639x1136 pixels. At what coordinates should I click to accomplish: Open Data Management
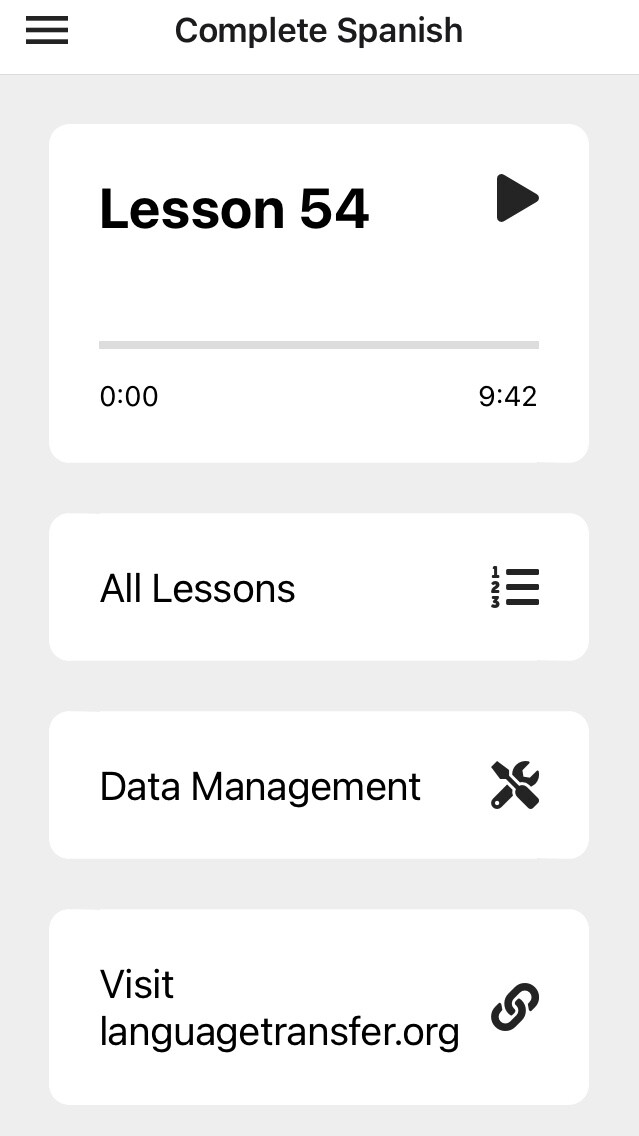319,785
